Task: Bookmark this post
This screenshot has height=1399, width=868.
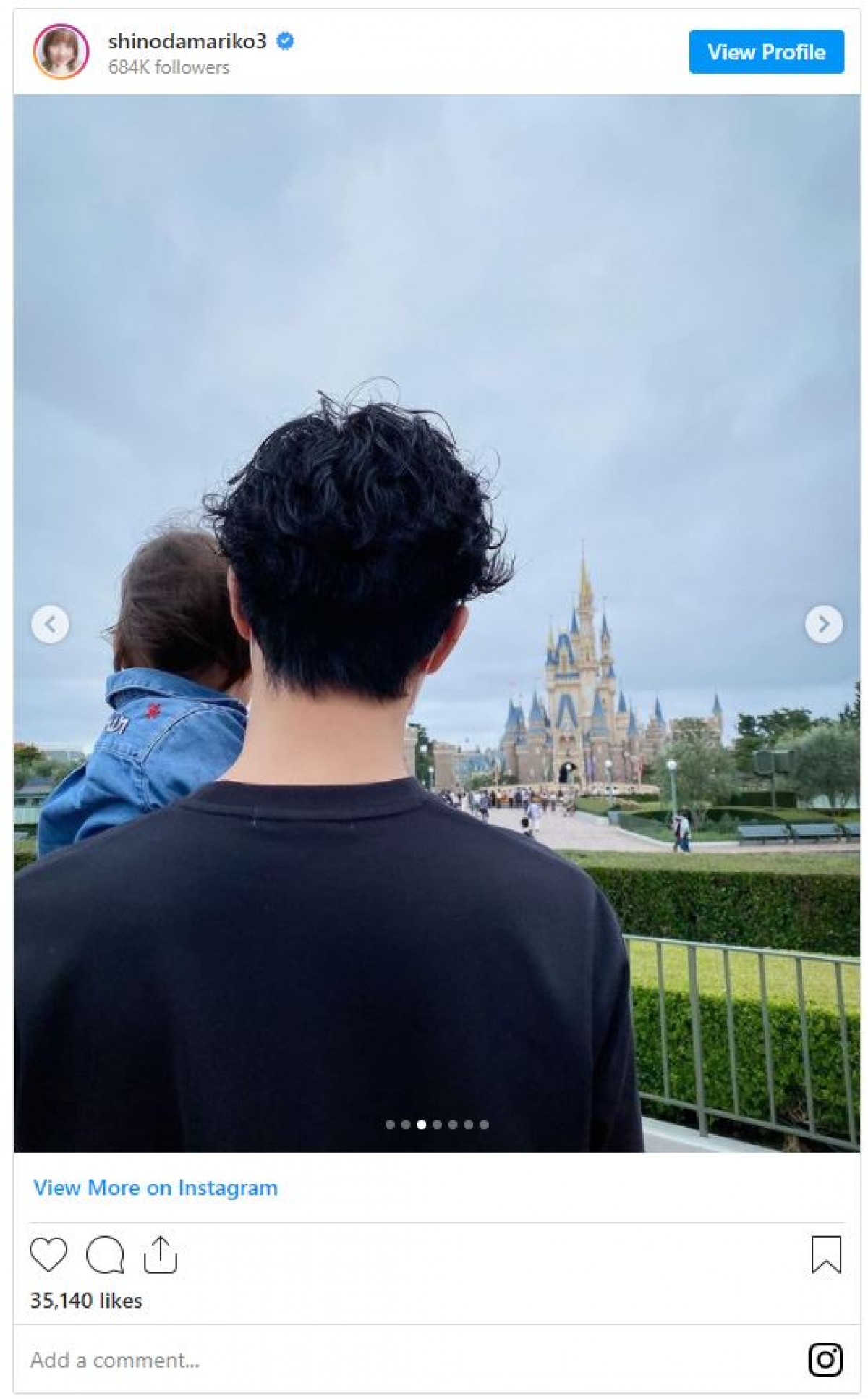Action: coord(825,1254)
